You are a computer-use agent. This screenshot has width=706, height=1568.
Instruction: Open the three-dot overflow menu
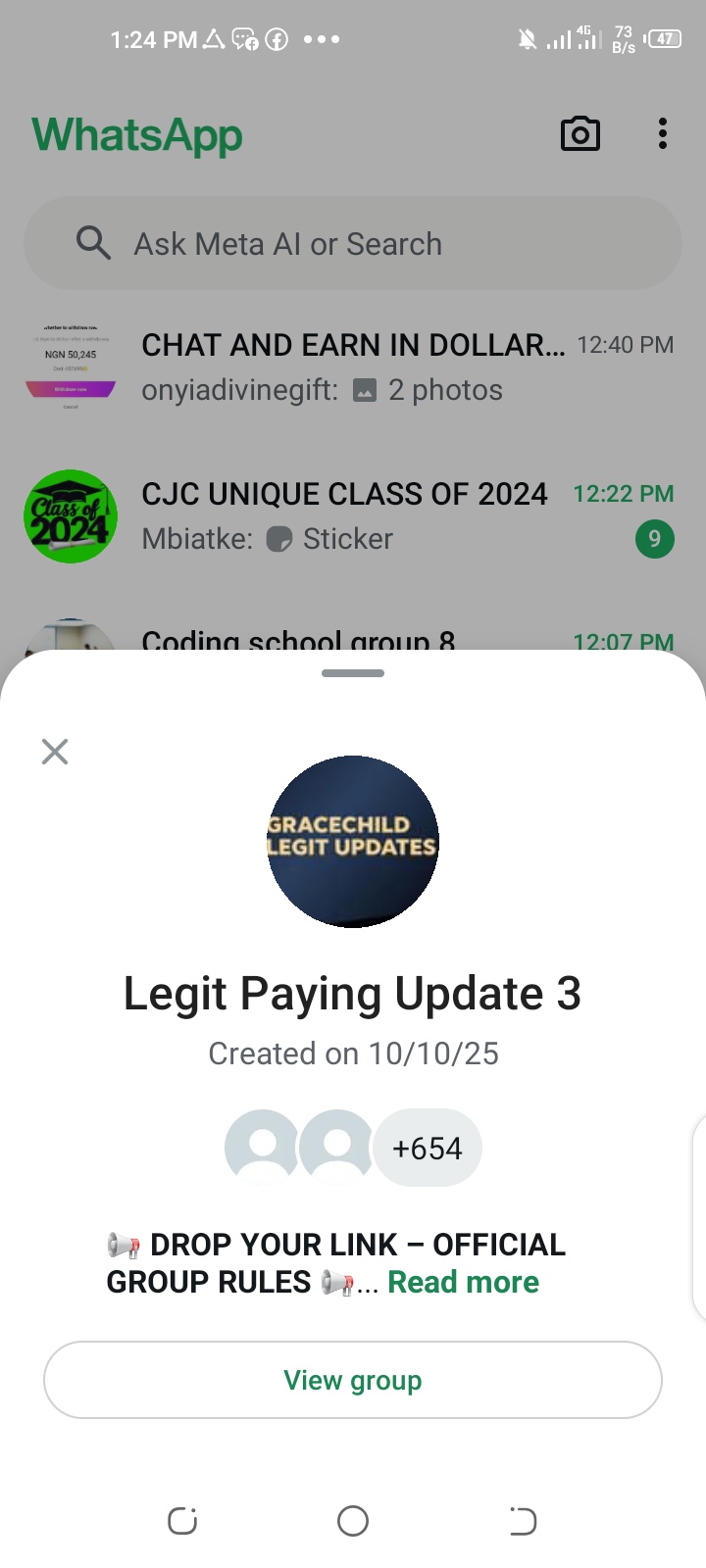pyautogui.click(x=663, y=134)
